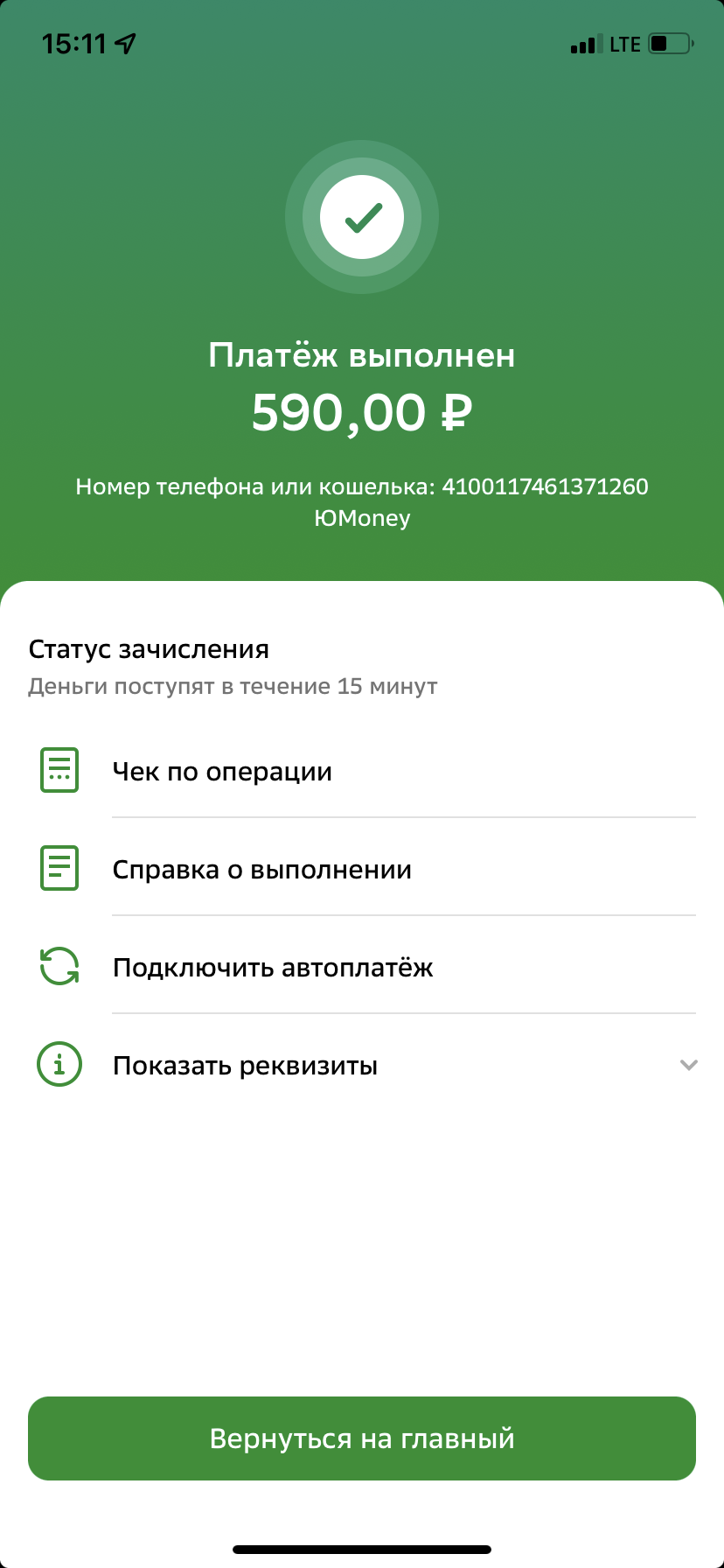Tap the green info icon near Показать реквизиты
724x1568 pixels.
(x=59, y=1065)
